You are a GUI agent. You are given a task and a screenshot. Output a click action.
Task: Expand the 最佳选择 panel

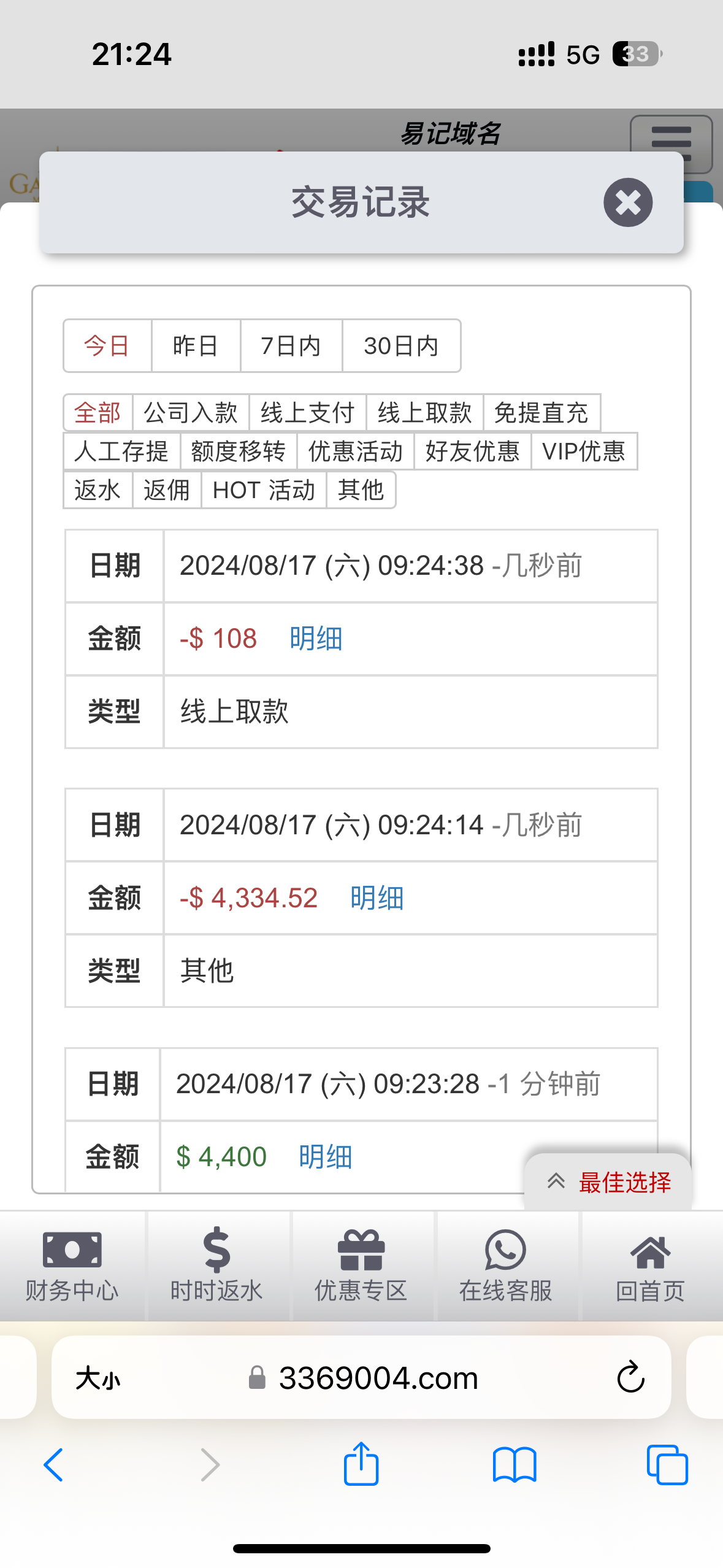tap(608, 1182)
